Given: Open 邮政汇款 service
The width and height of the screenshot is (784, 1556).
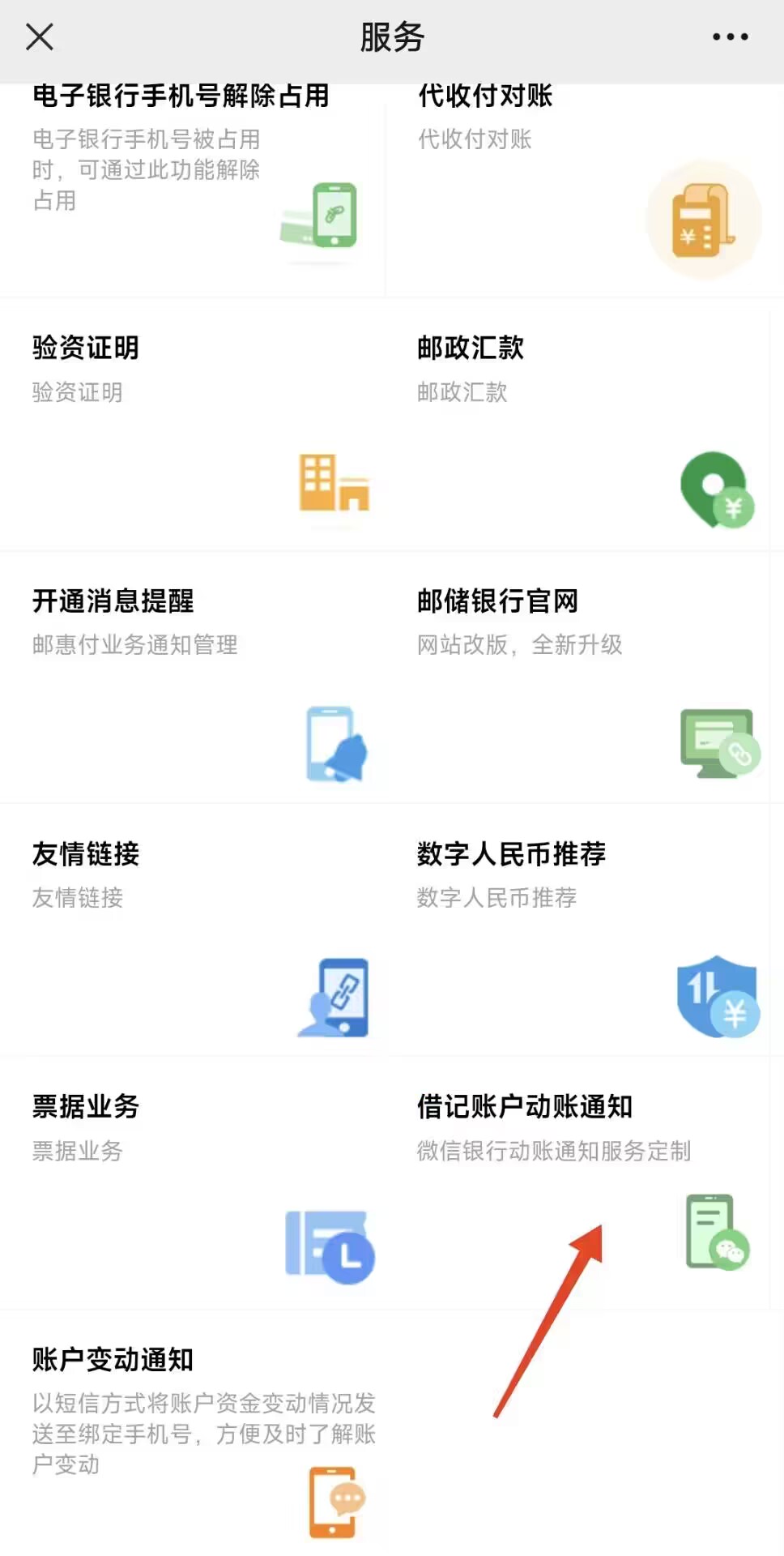Looking at the screenshot, I should 585,425.
